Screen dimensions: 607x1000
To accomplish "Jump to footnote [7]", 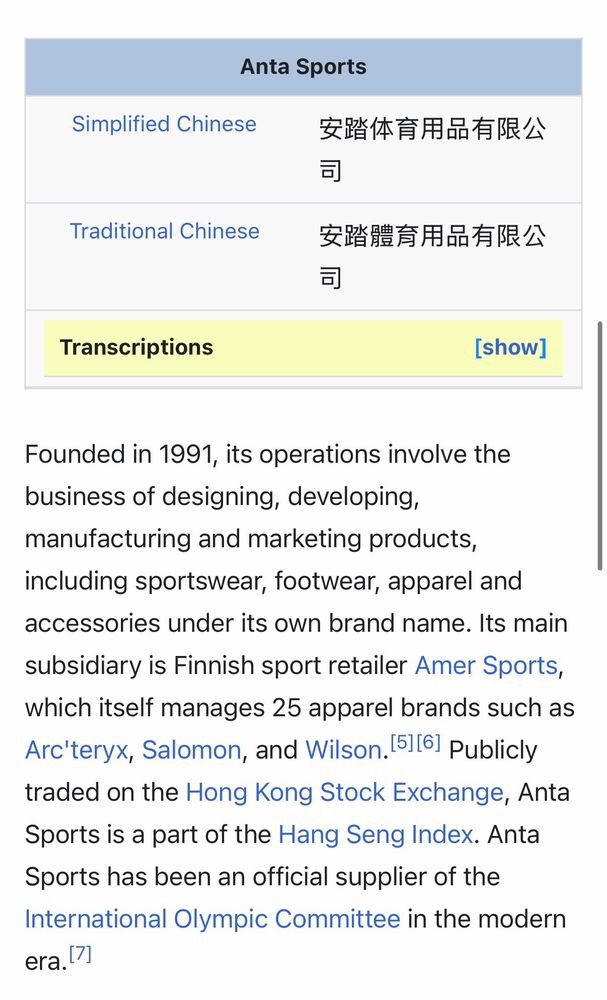I will pyautogui.click(x=80, y=953).
